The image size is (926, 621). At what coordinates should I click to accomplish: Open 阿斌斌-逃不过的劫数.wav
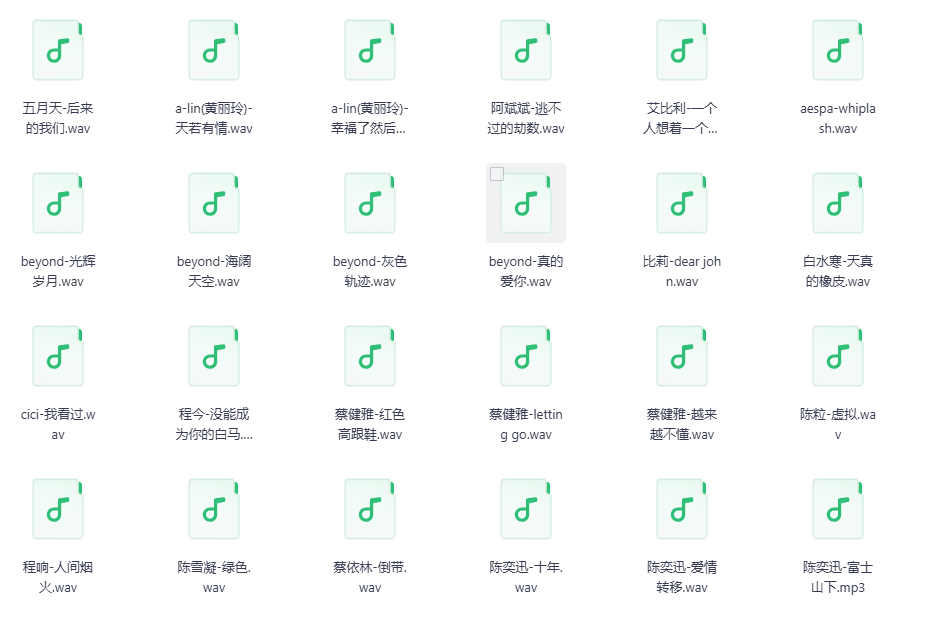(x=526, y=50)
